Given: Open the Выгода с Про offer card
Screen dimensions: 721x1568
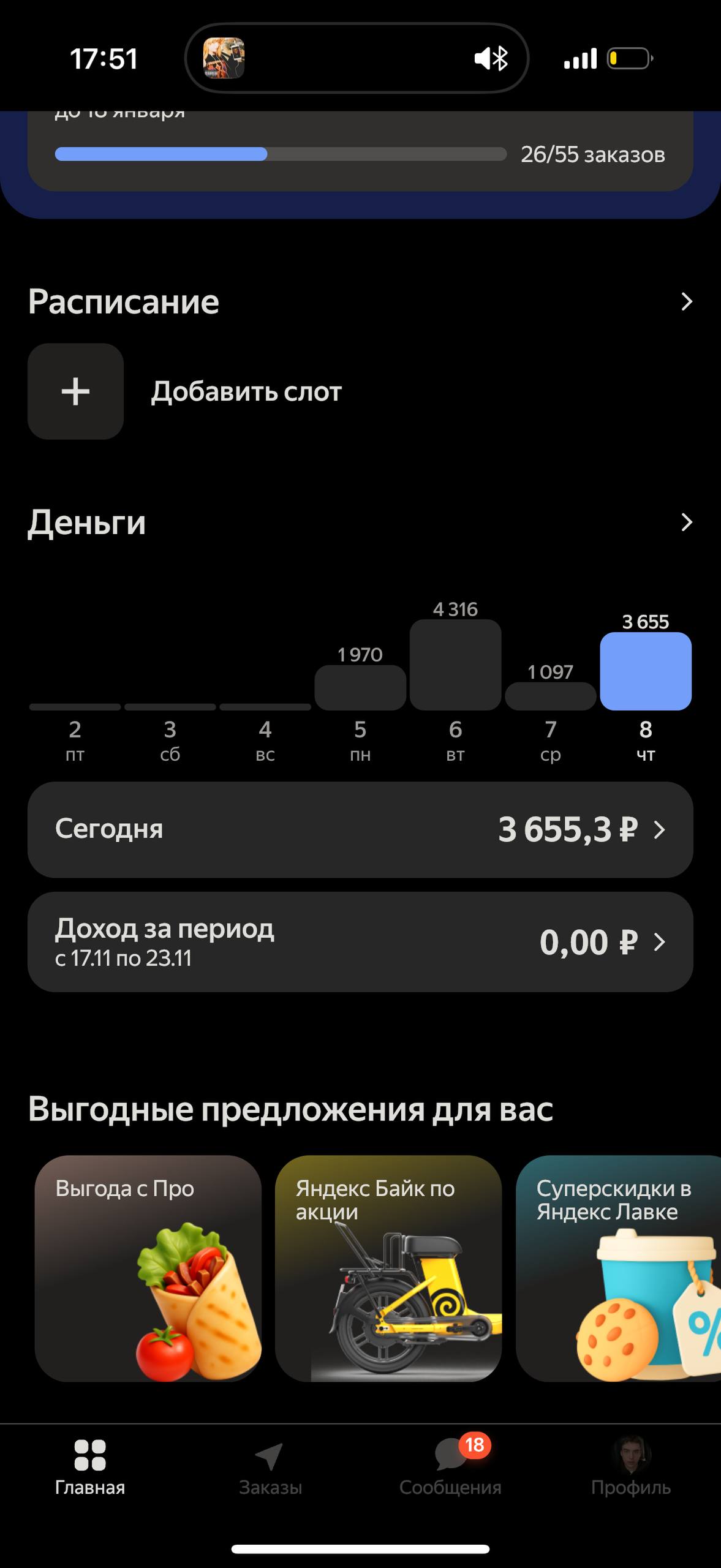Looking at the screenshot, I should pos(148,1268).
